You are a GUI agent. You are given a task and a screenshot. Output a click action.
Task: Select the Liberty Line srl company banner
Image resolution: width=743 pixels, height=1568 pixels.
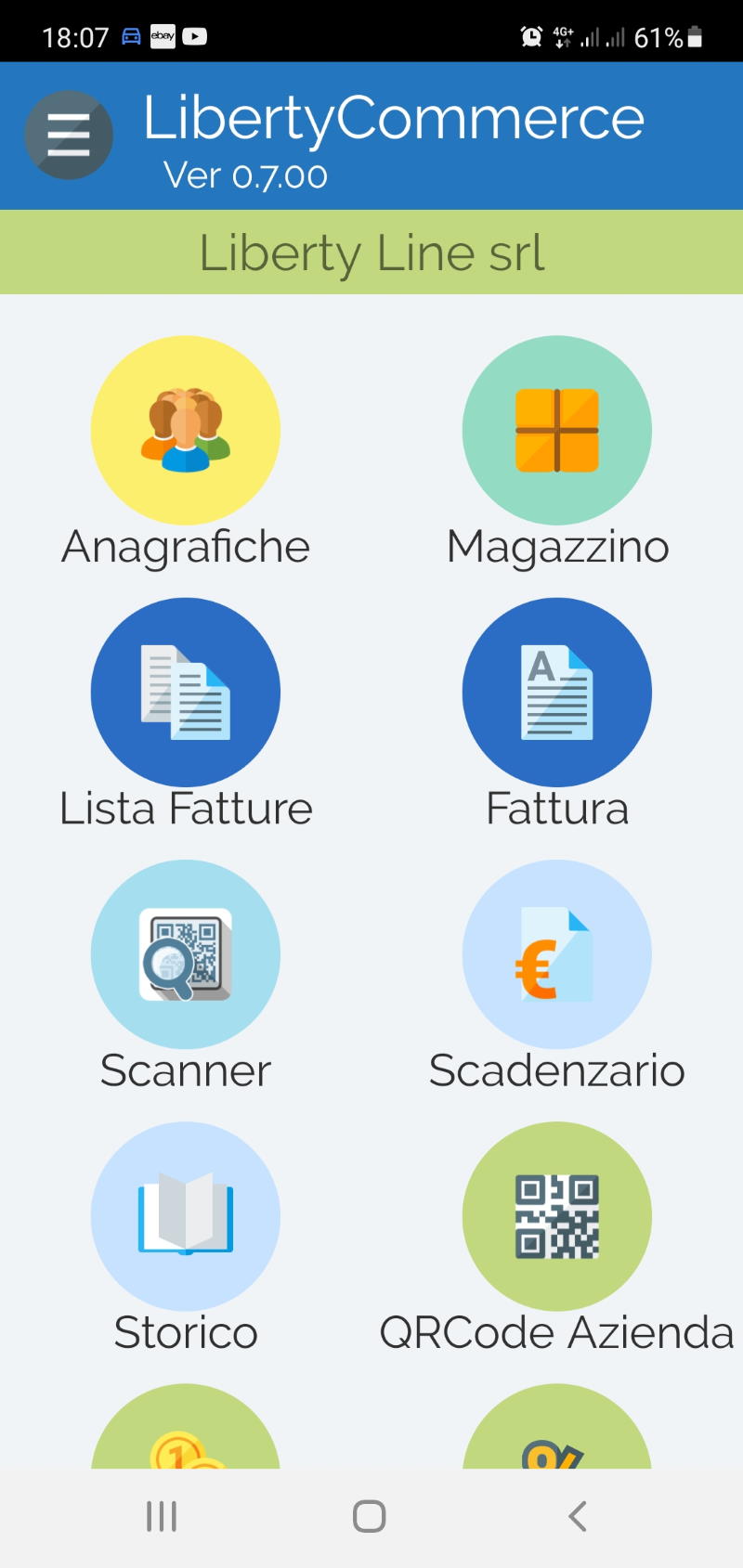coord(371,252)
